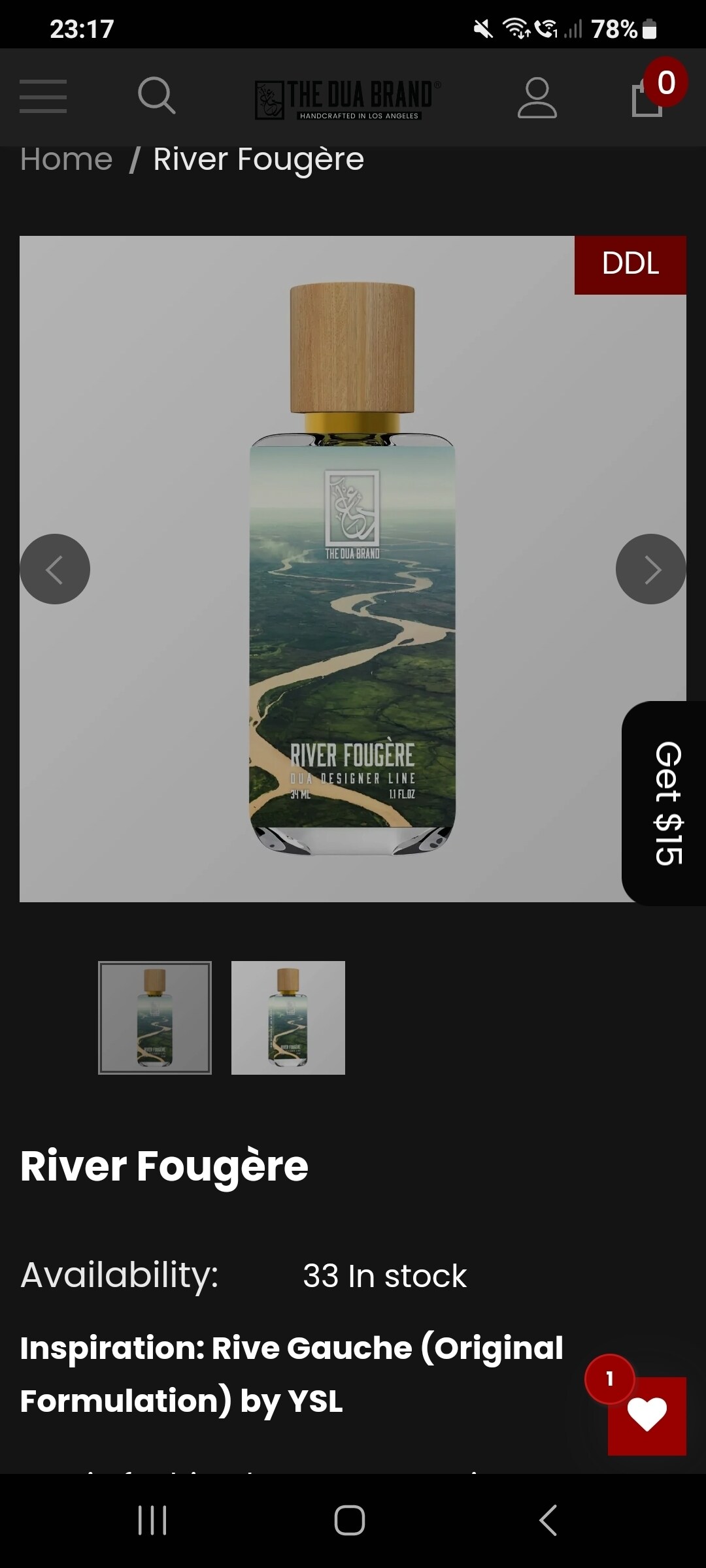Image resolution: width=706 pixels, height=1568 pixels.
Task: Select the first bottle thumbnail
Action: tap(155, 1018)
